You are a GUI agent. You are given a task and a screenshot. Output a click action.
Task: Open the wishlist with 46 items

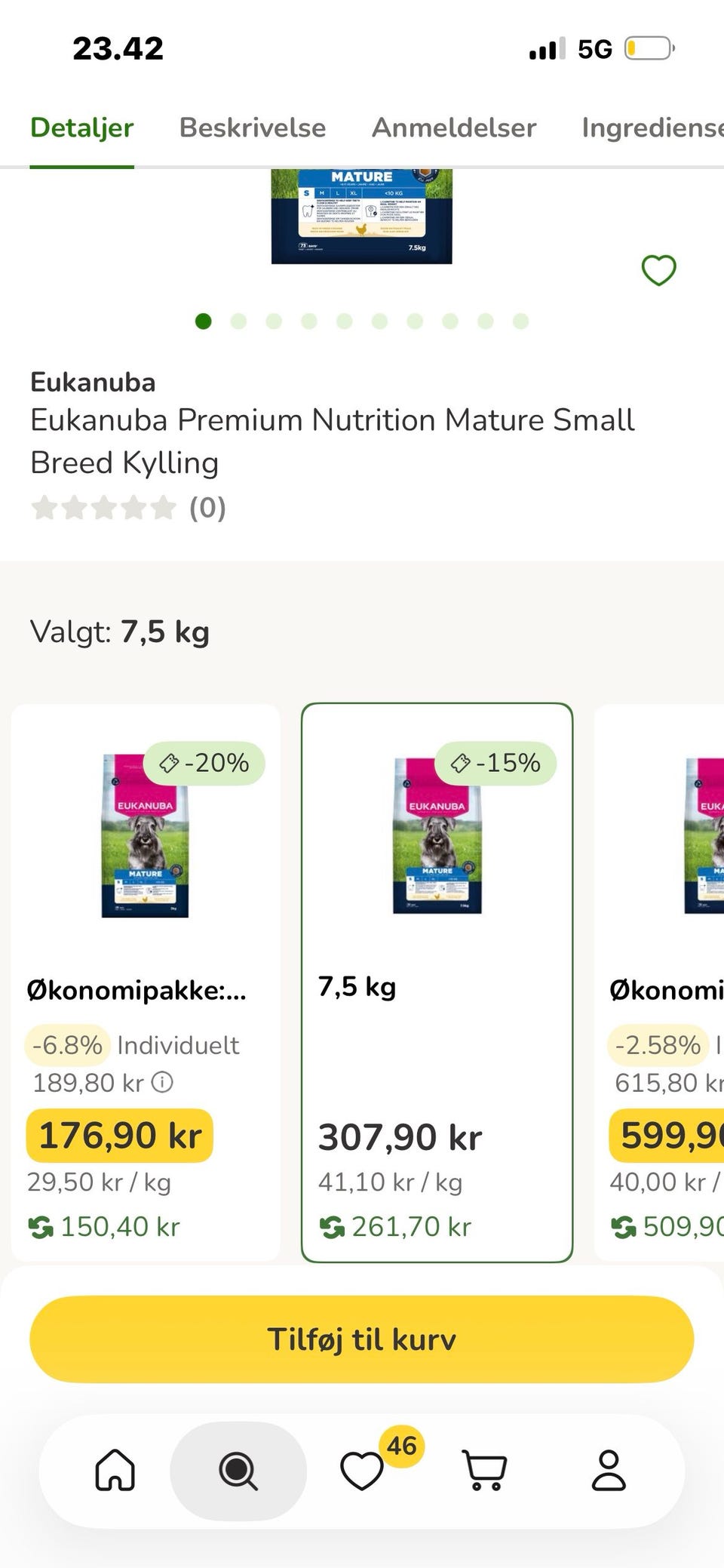click(x=363, y=1471)
